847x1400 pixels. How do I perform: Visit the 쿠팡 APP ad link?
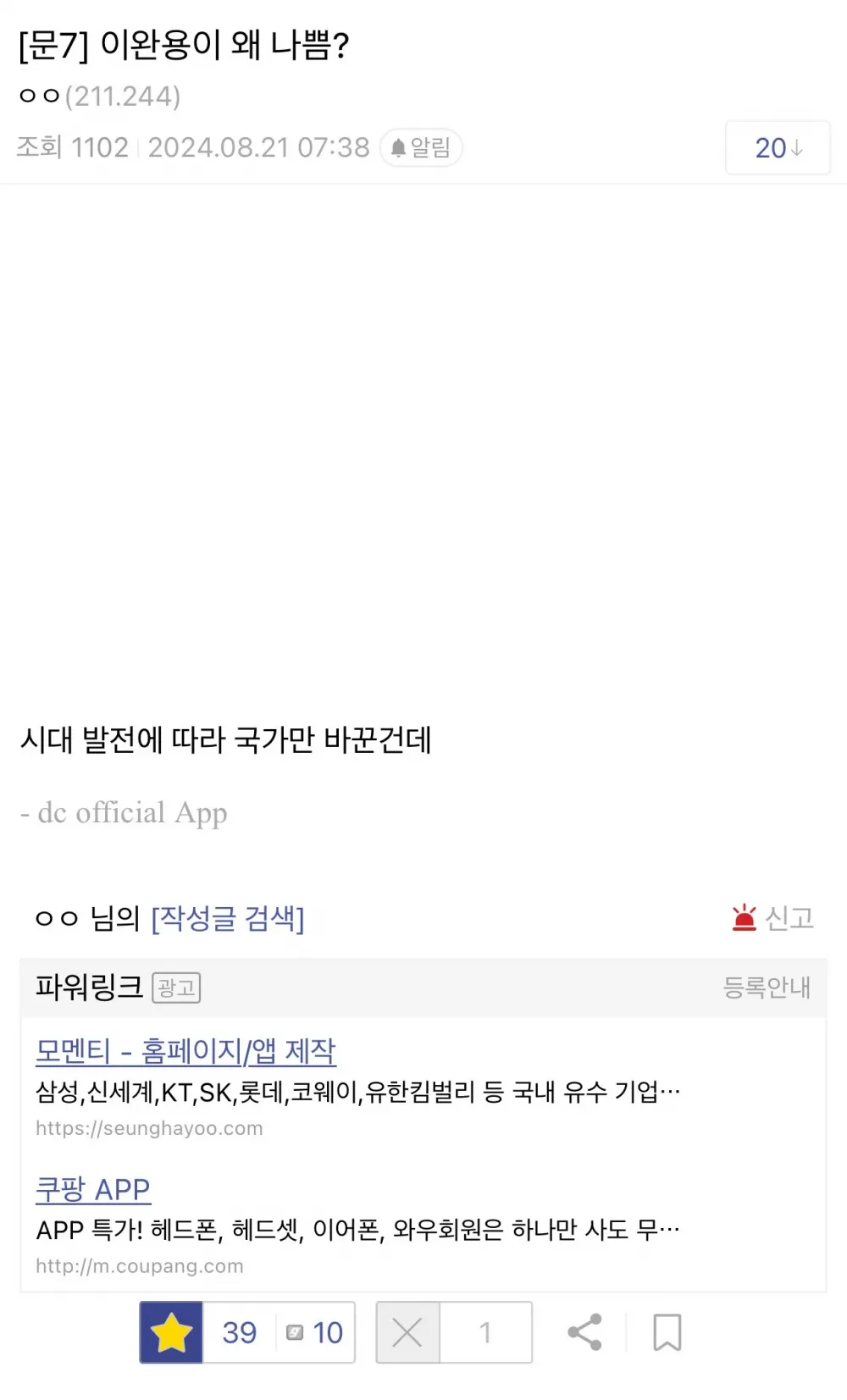(x=93, y=1190)
